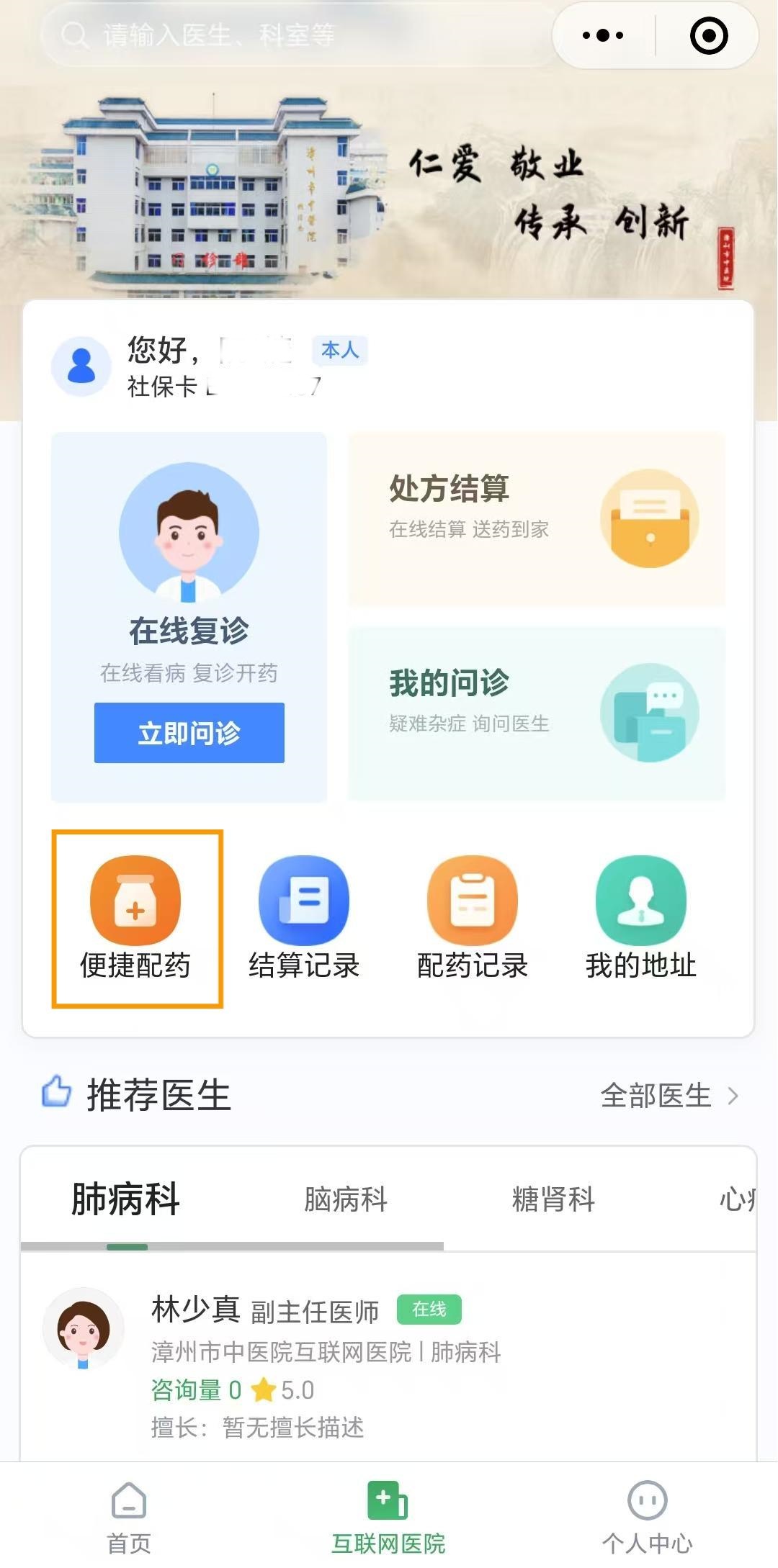
Task: Tap the 立即问诊 button
Action: 189,733
